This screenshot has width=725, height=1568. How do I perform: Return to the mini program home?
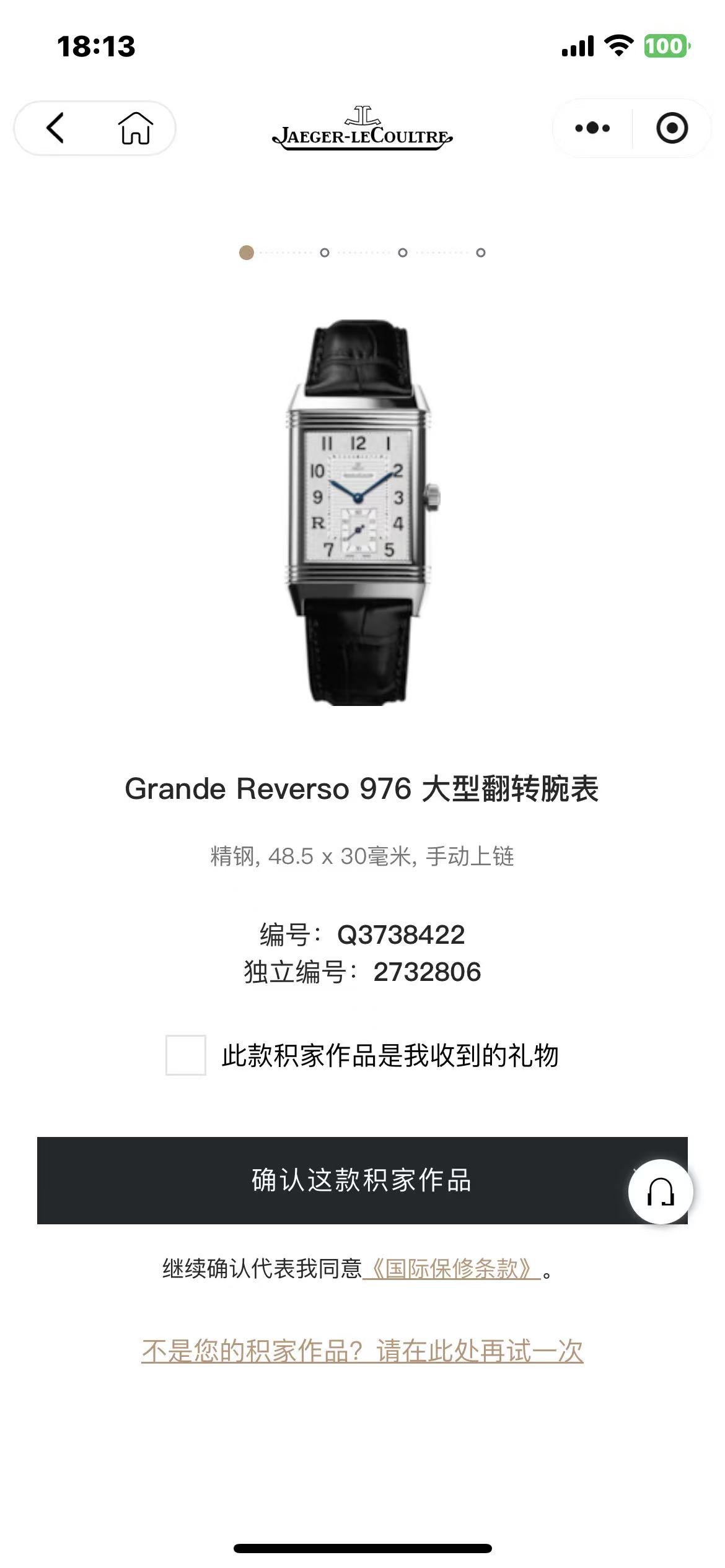135,128
